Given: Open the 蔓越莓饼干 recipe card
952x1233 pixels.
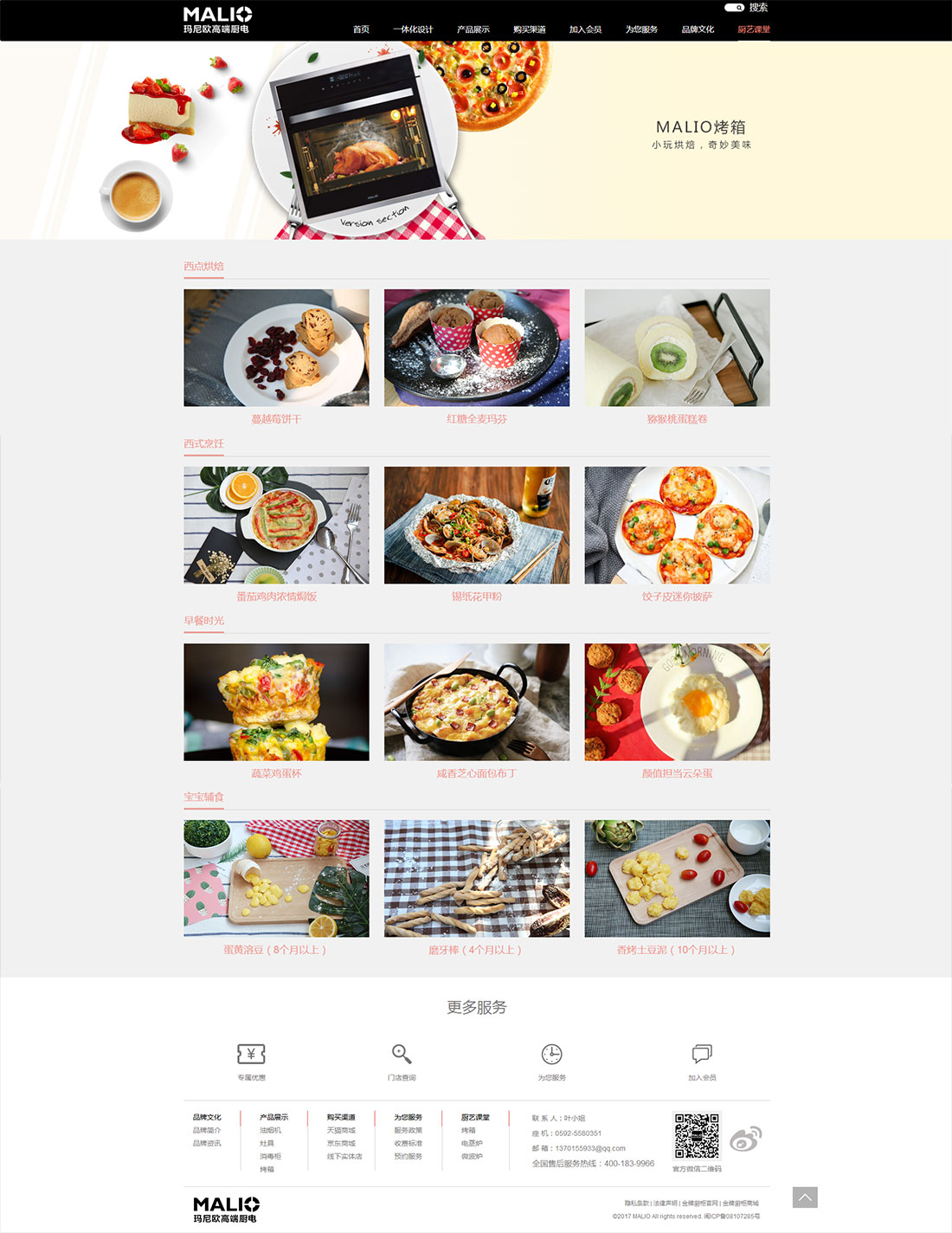Looking at the screenshot, I should [x=276, y=348].
